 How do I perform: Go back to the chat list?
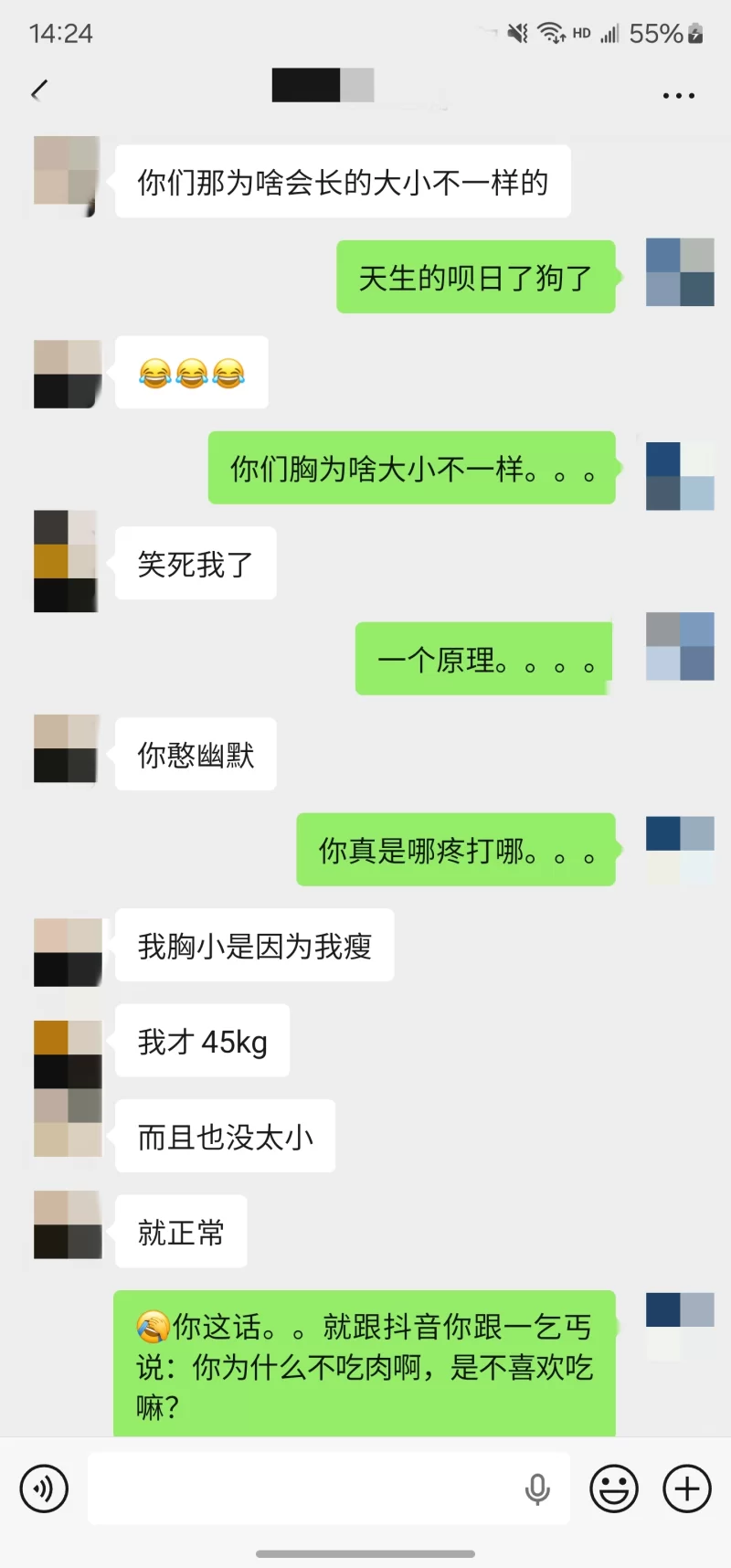pyautogui.click(x=39, y=90)
